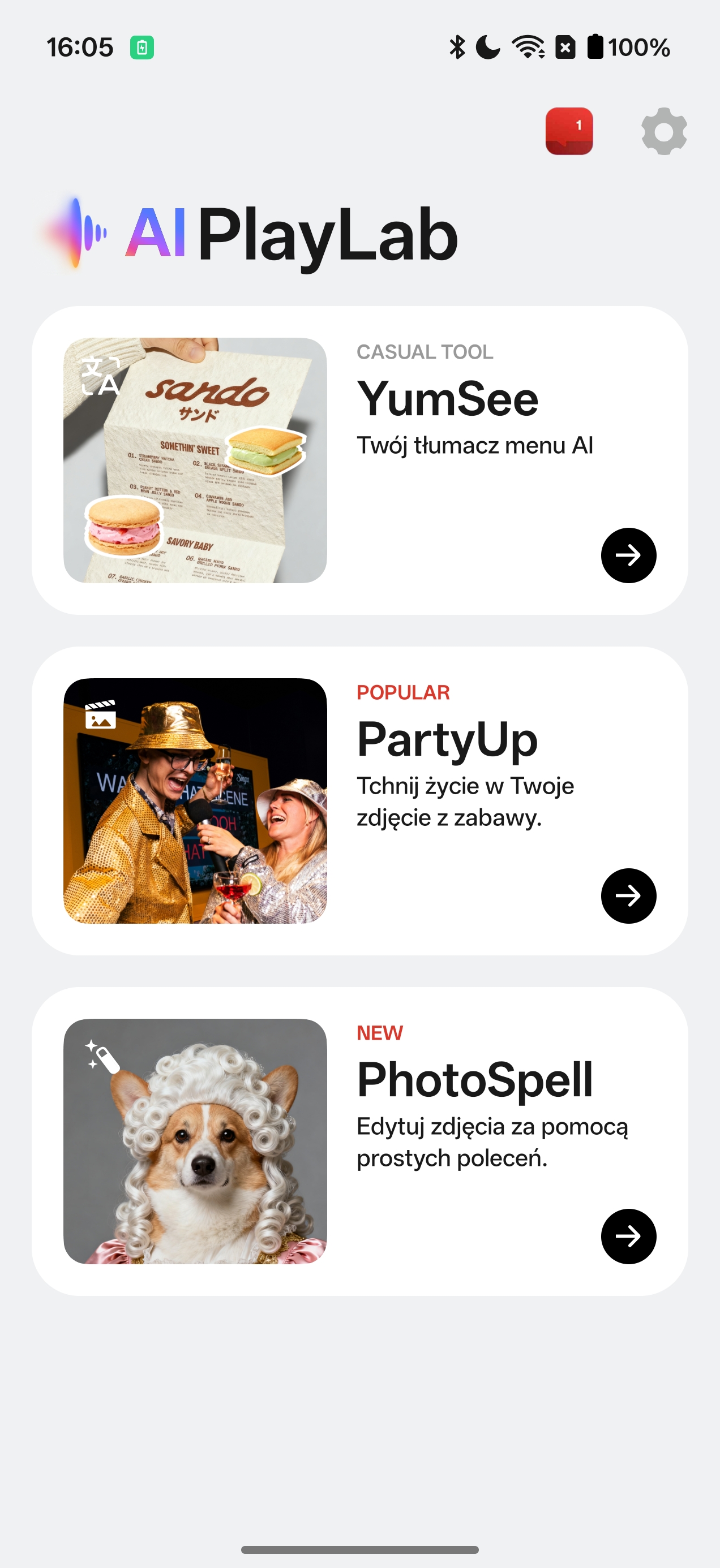Tap the arrow button on PartyUp card

click(x=628, y=895)
